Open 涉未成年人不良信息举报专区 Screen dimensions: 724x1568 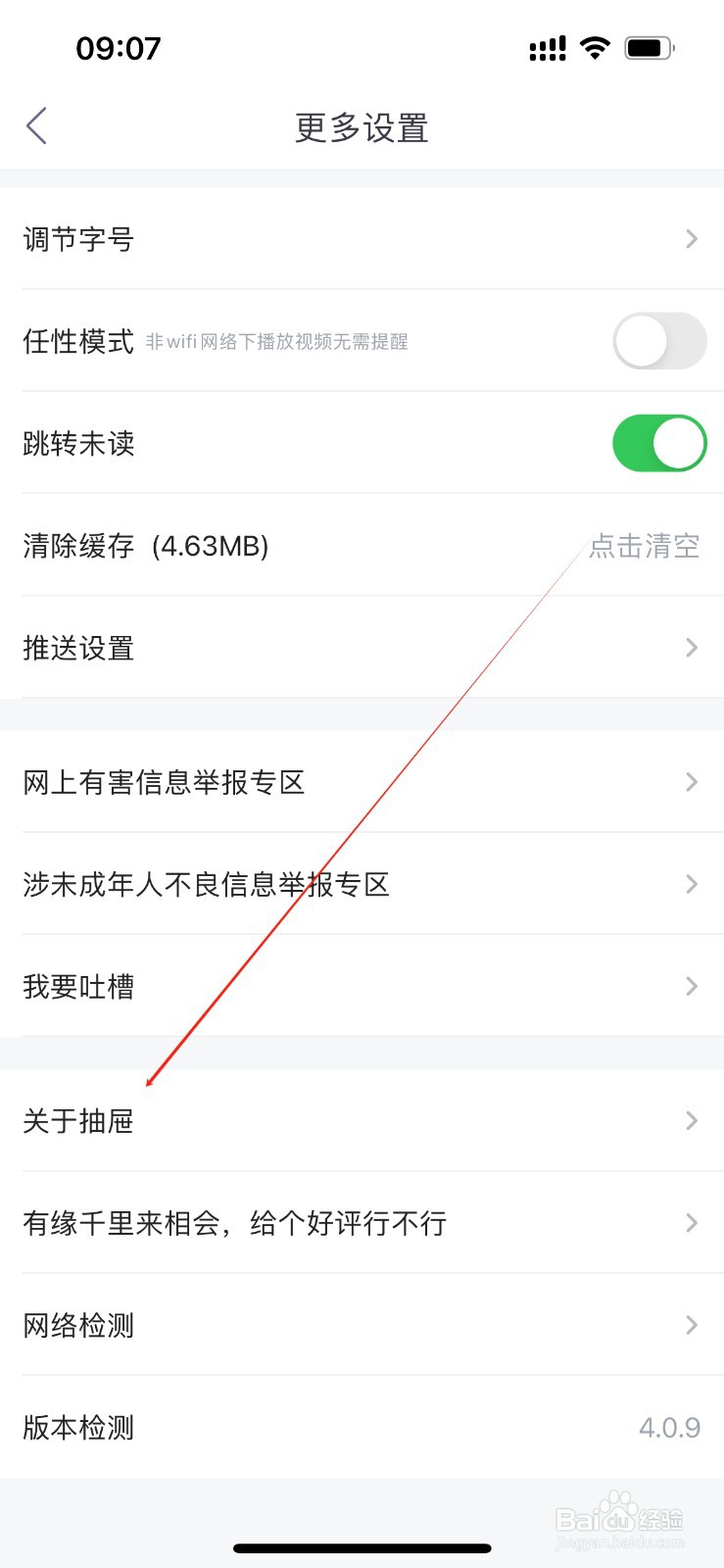click(x=362, y=884)
